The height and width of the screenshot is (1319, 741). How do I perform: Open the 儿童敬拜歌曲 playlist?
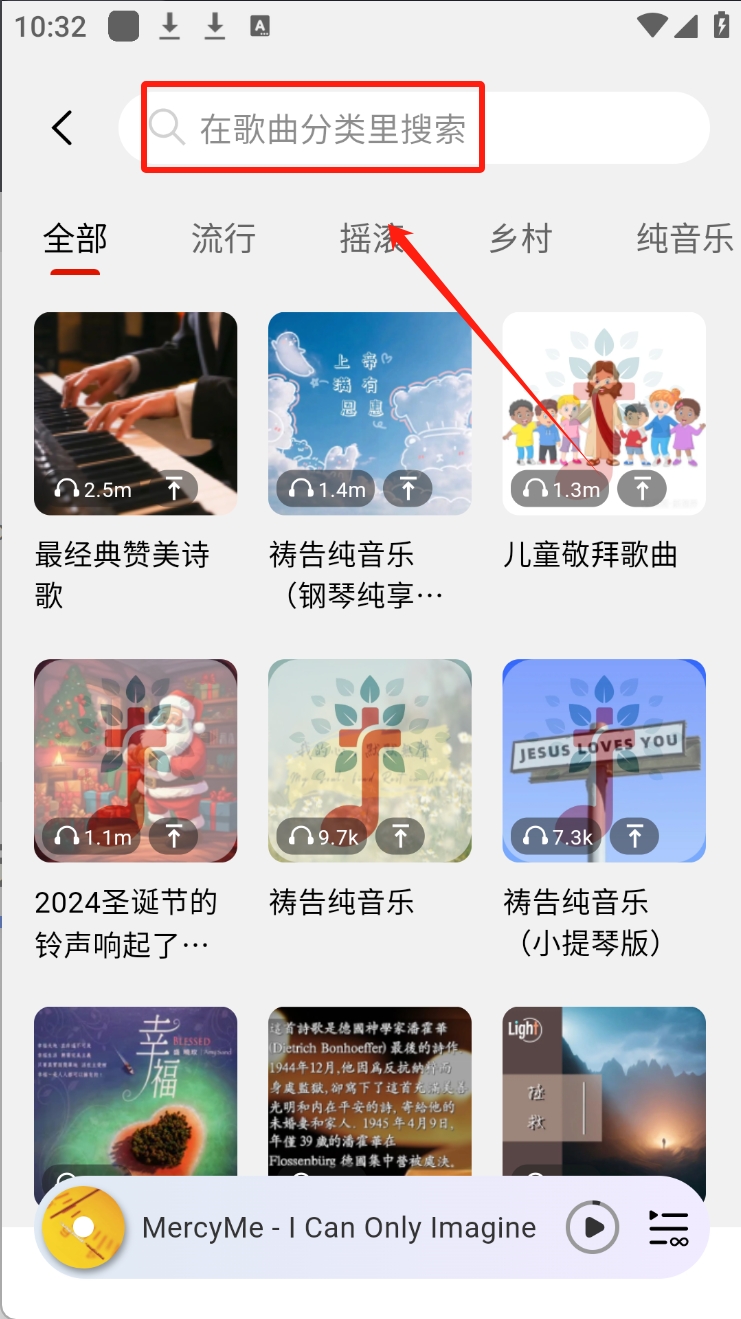(x=603, y=413)
